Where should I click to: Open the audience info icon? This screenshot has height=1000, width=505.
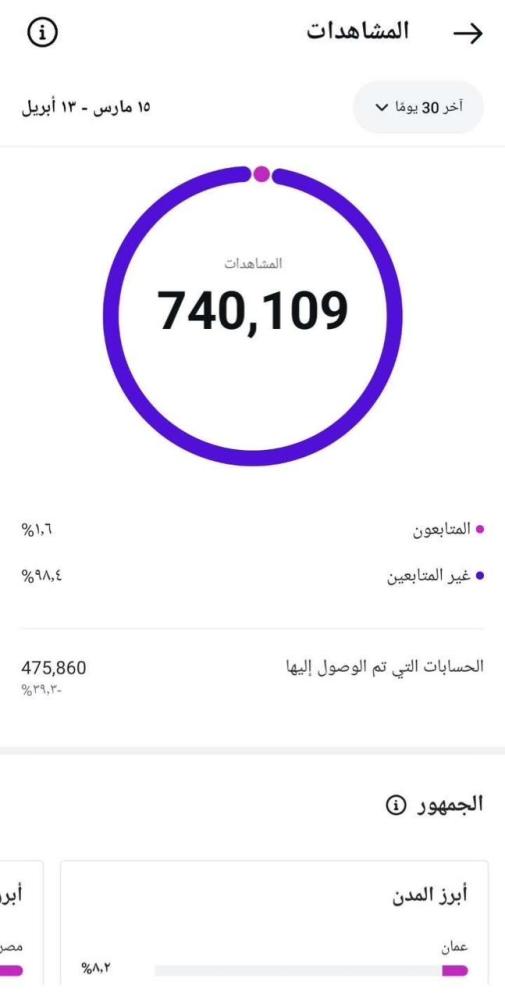[395, 805]
